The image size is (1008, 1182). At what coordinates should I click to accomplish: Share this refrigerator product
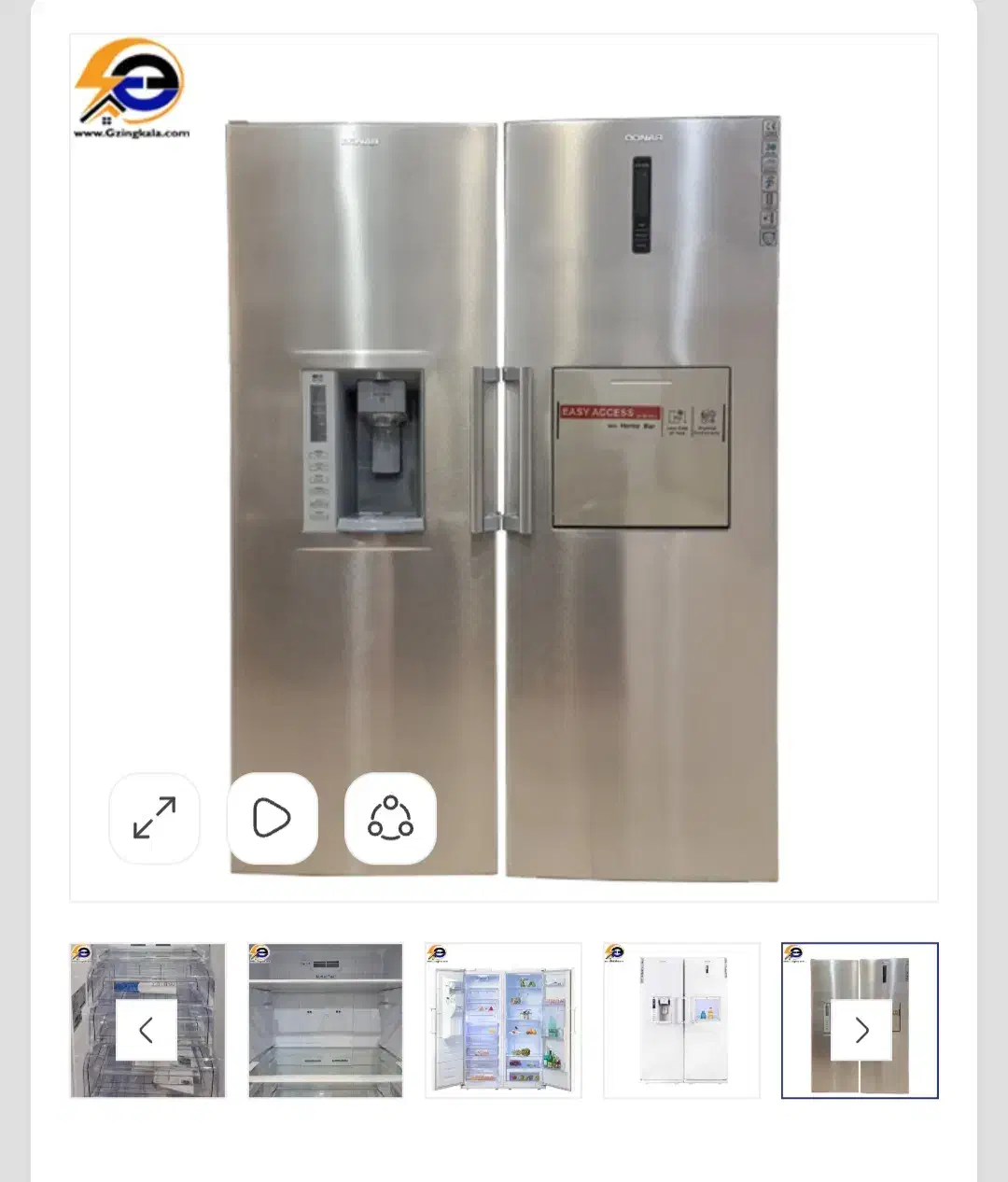tap(390, 818)
